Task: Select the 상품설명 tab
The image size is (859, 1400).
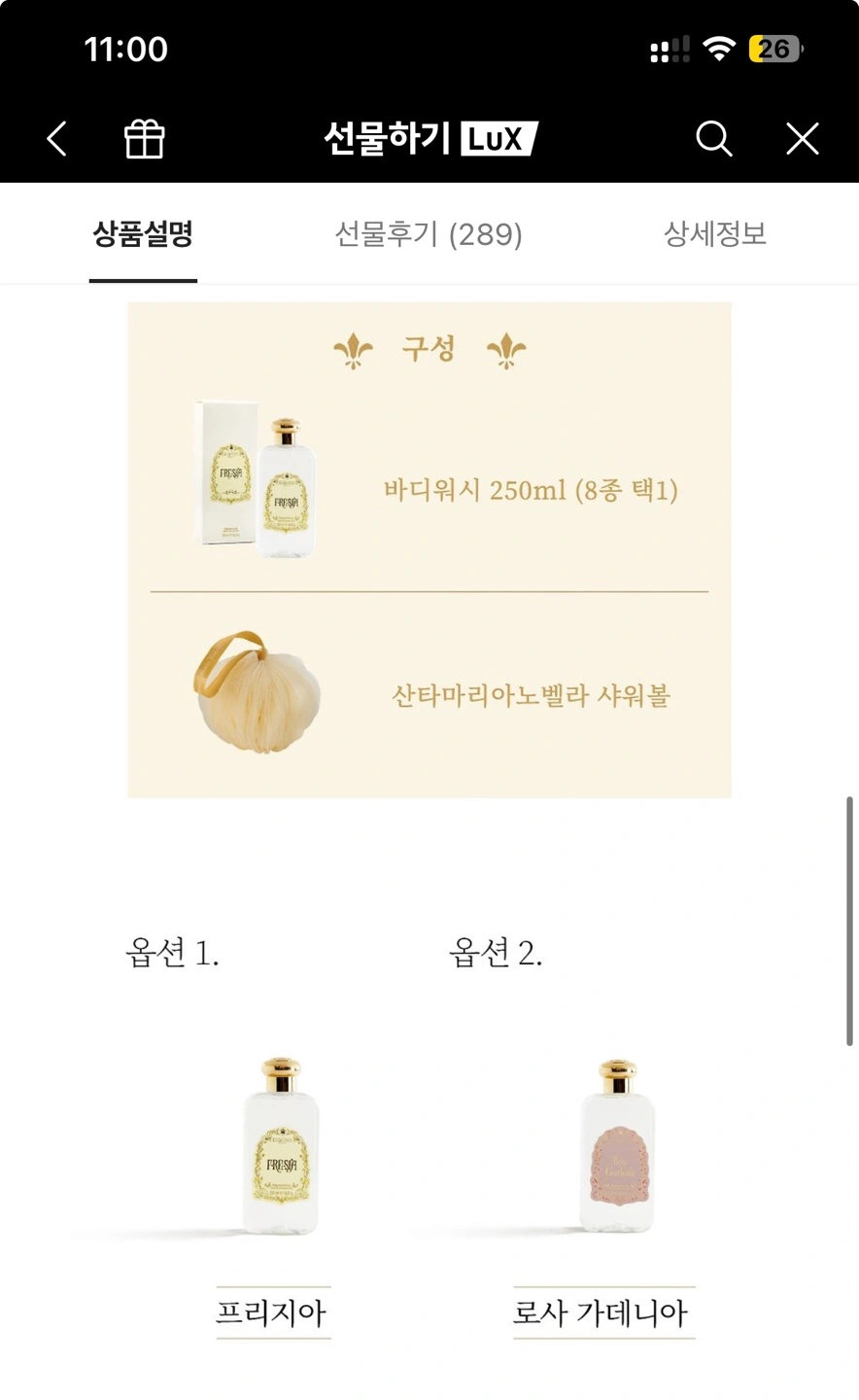Action: point(143,234)
